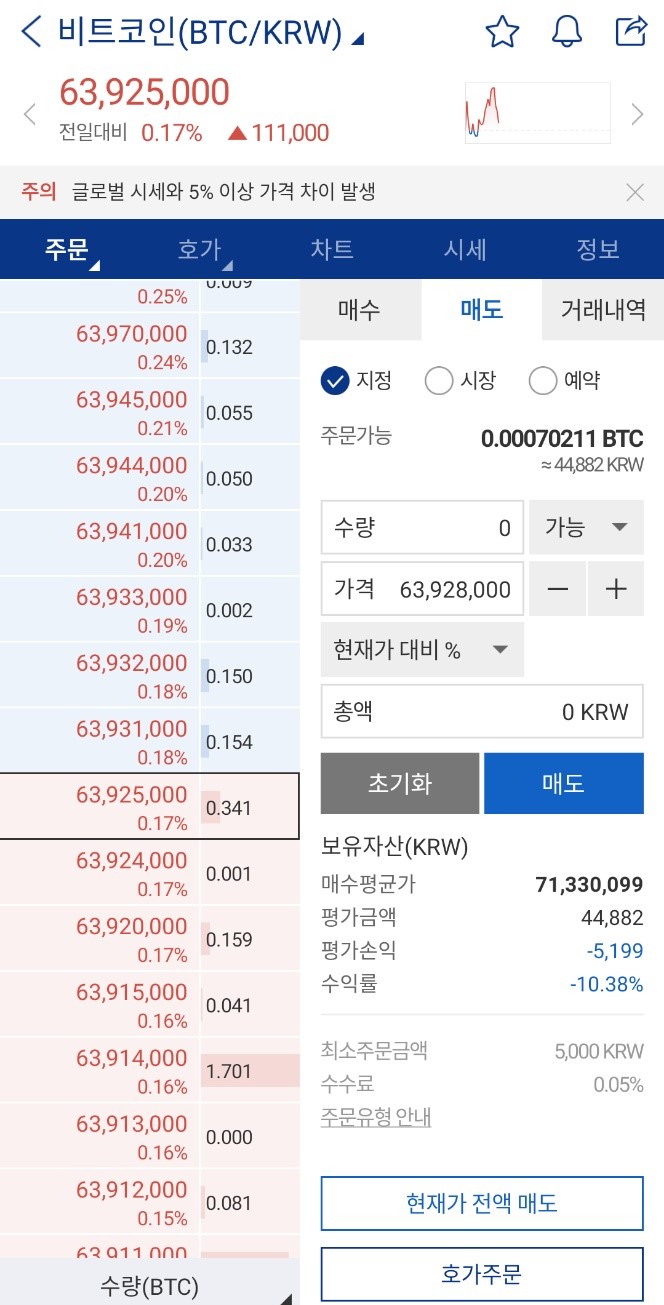Viewport: 664px width, 1305px height.
Task: Share this Bitcoin page
Action: point(631,32)
